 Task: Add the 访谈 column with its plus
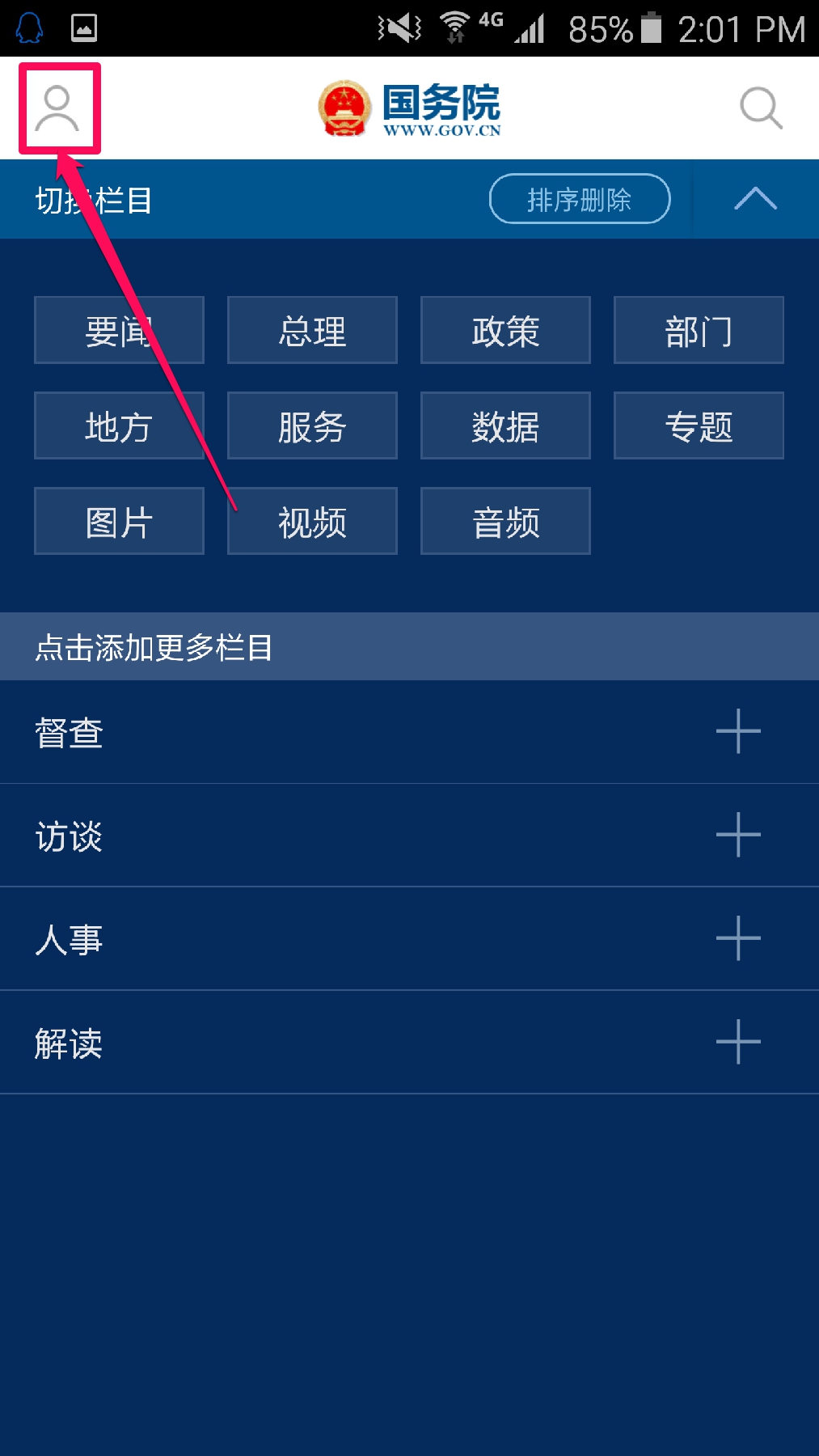pyautogui.click(x=738, y=835)
